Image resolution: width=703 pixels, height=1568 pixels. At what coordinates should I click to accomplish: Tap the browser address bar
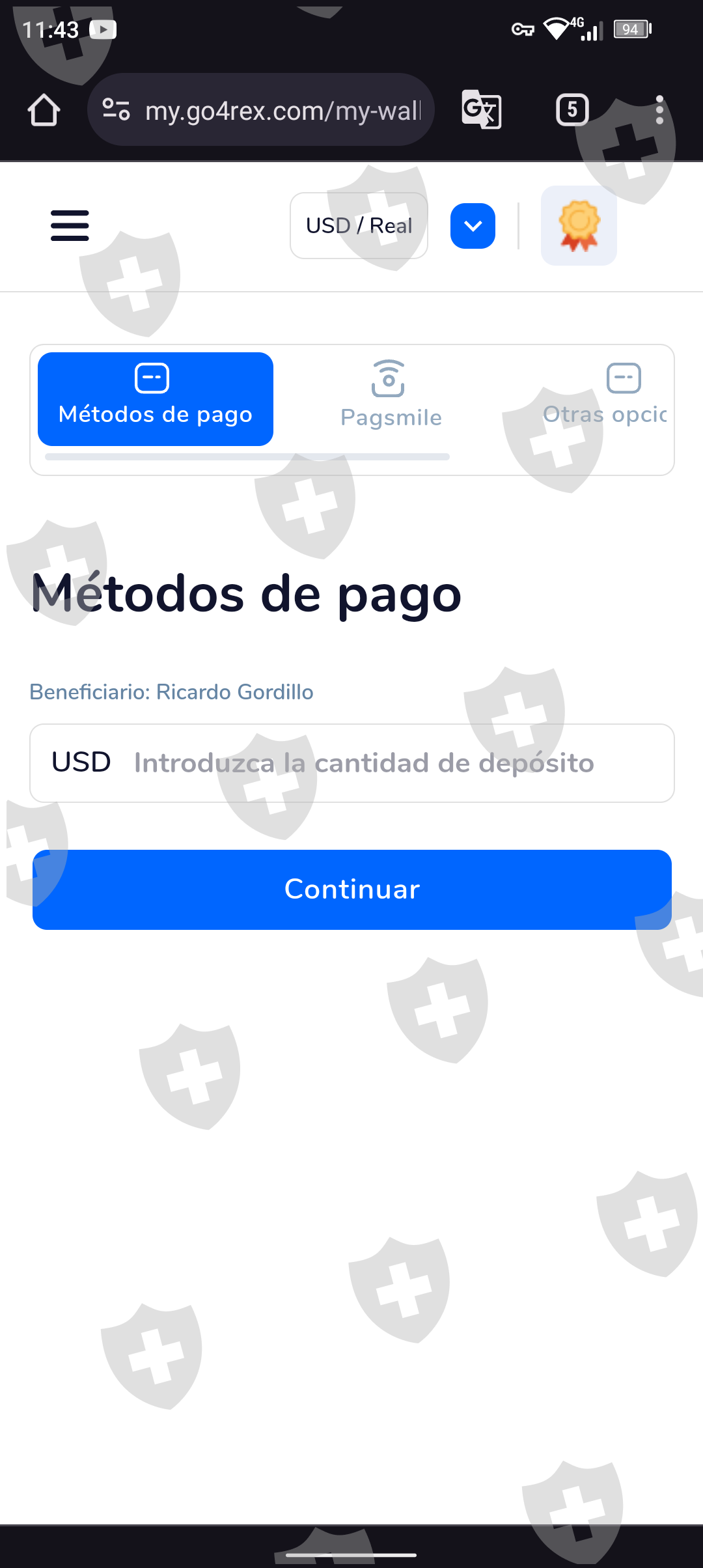click(x=283, y=110)
